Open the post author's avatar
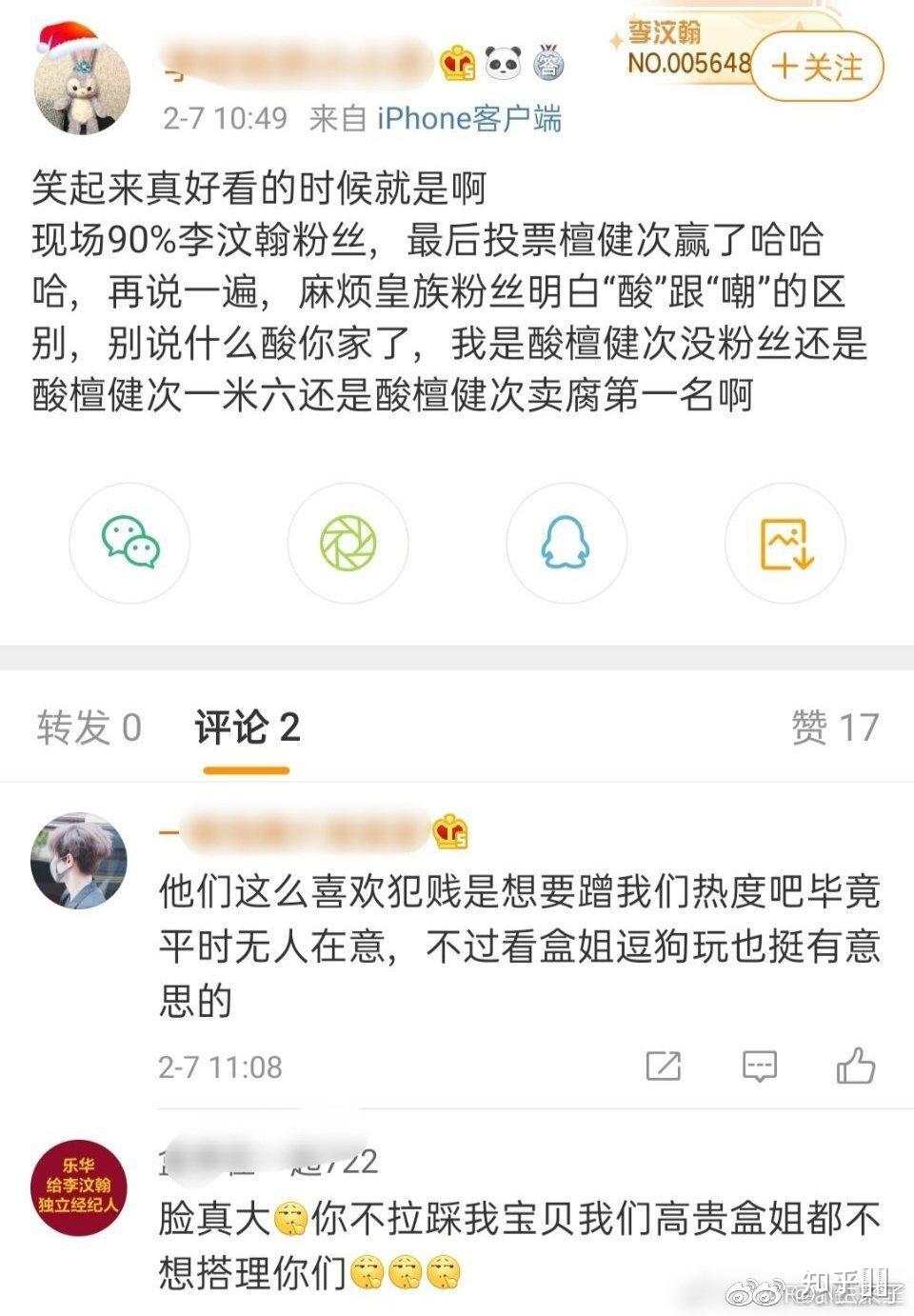 click(x=82, y=86)
